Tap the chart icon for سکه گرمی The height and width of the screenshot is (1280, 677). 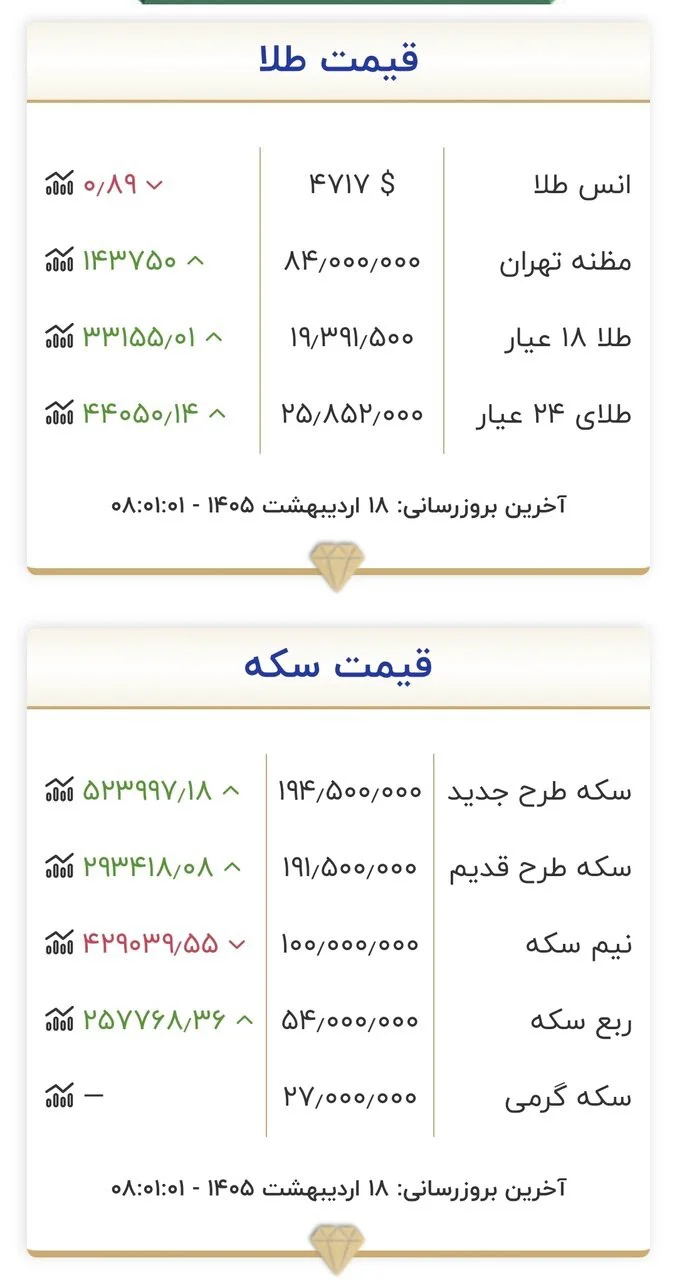click(60, 1096)
